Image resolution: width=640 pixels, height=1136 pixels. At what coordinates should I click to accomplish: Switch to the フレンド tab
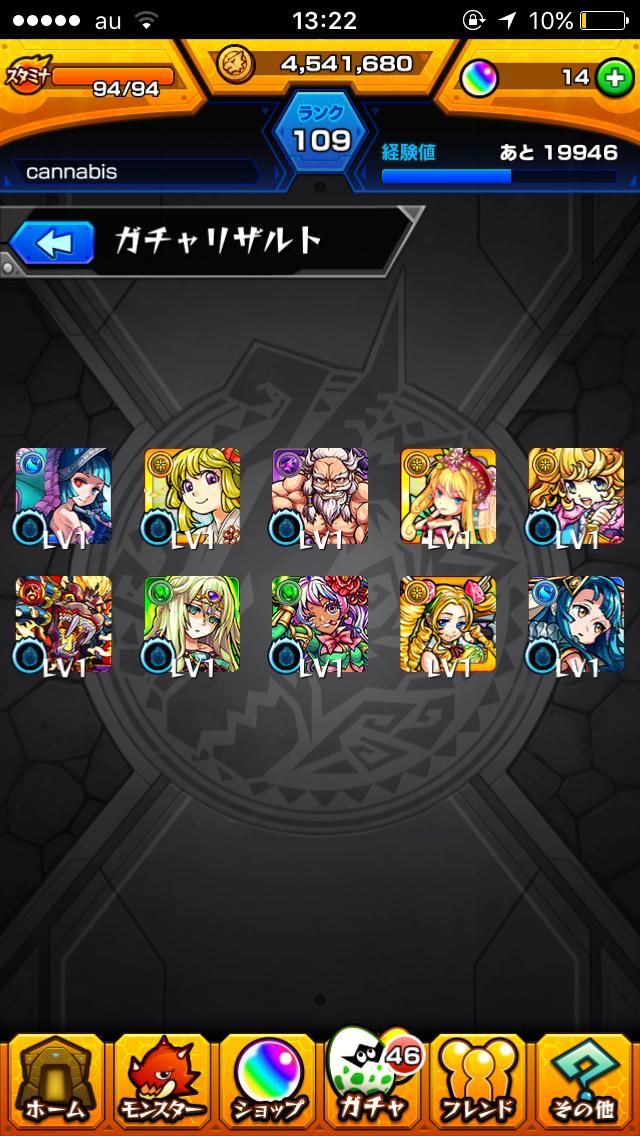pos(480,1080)
